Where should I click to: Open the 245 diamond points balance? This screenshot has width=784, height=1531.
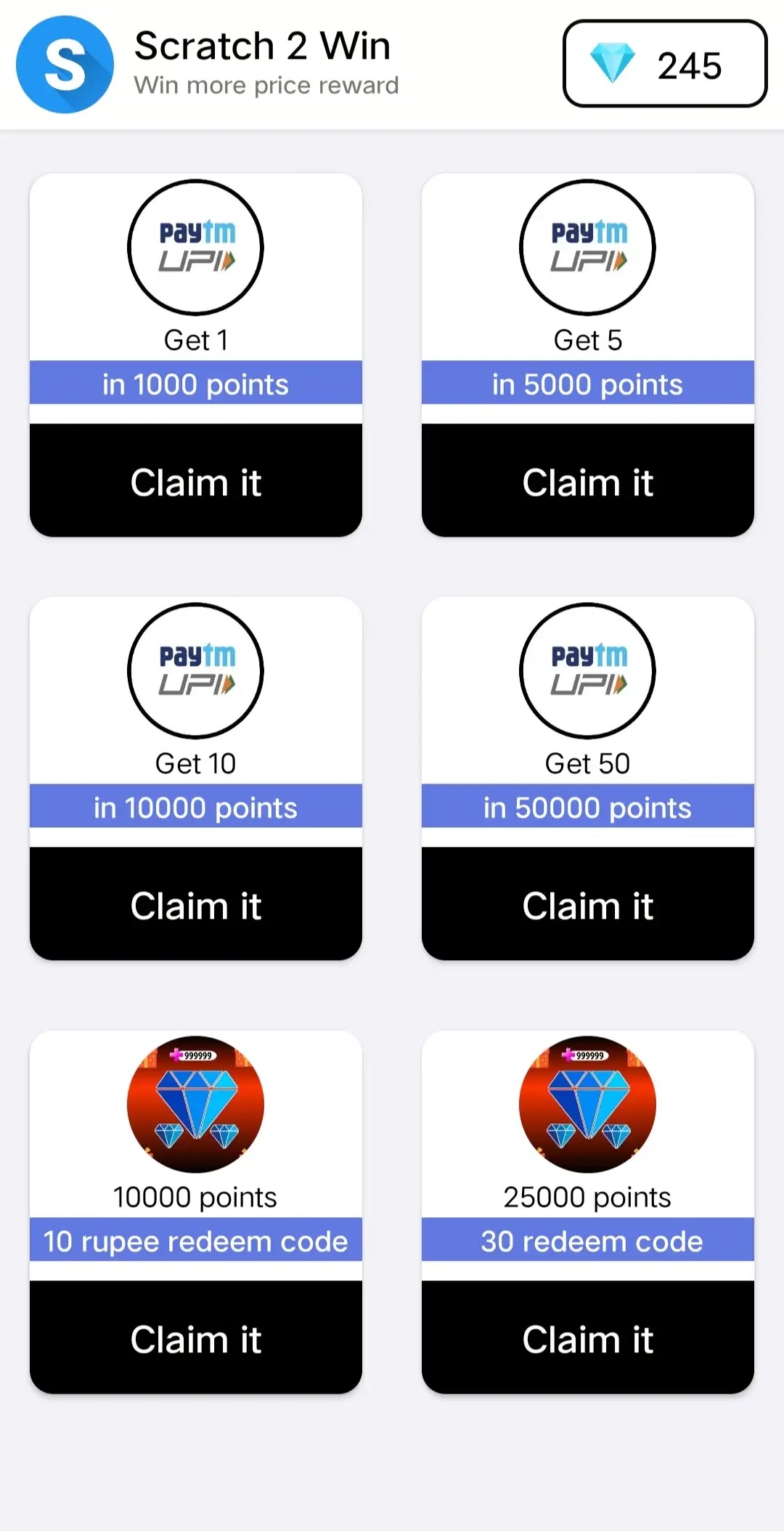pyautogui.click(x=664, y=65)
